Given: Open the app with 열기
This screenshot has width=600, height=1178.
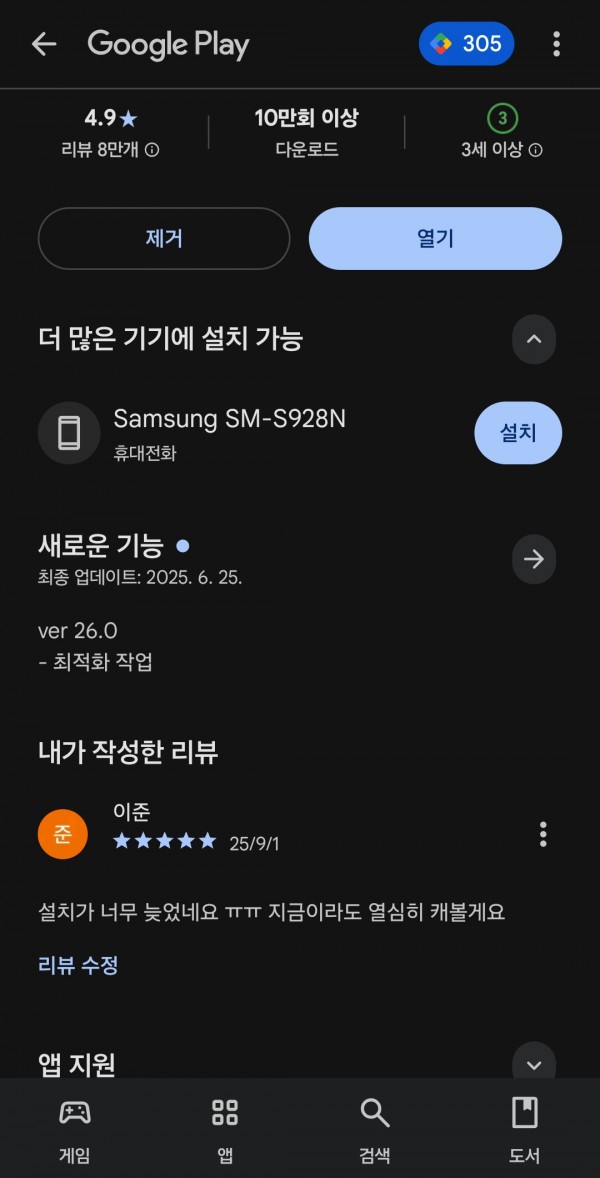Looking at the screenshot, I should click(436, 238).
